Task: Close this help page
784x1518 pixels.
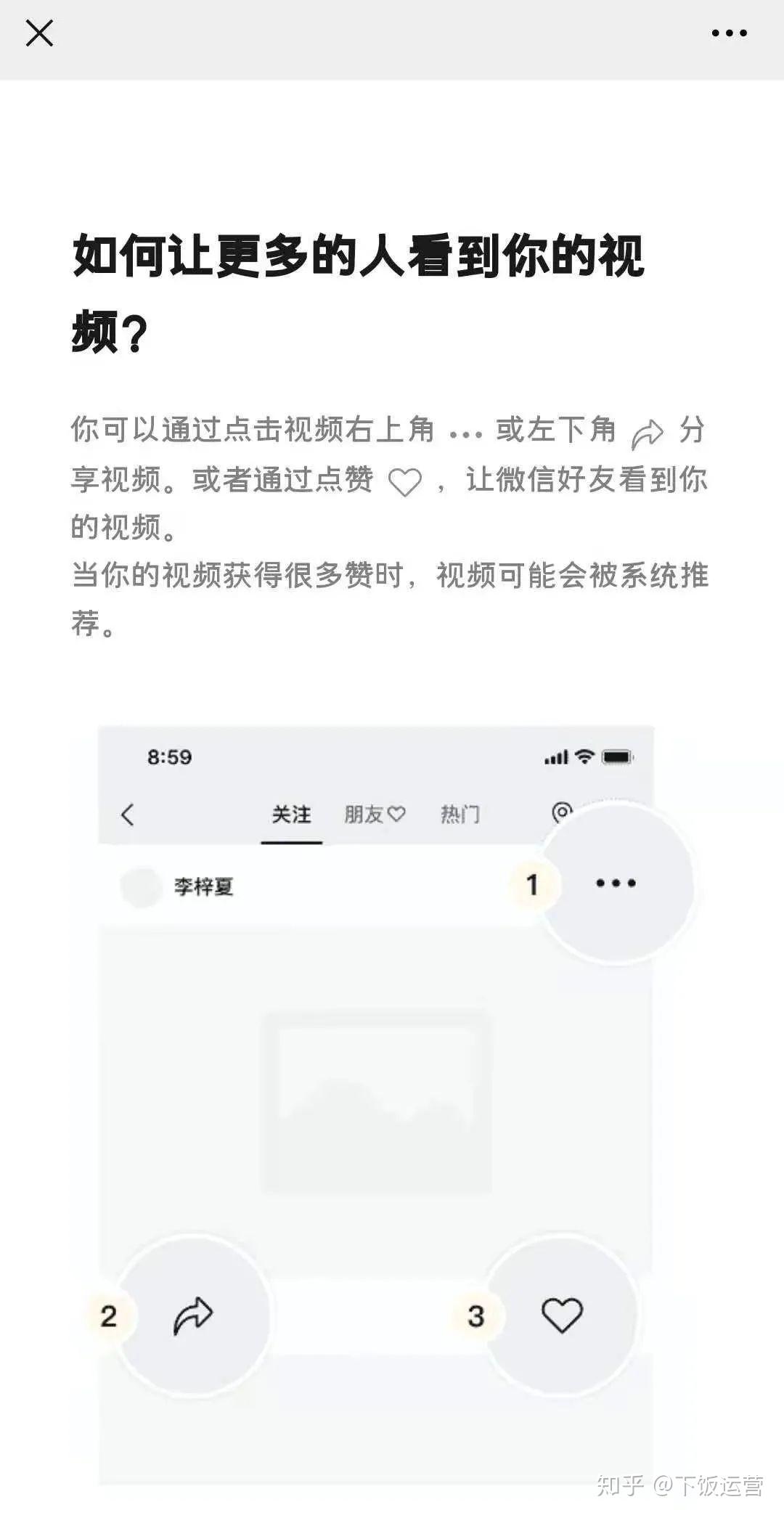Action: point(39,33)
